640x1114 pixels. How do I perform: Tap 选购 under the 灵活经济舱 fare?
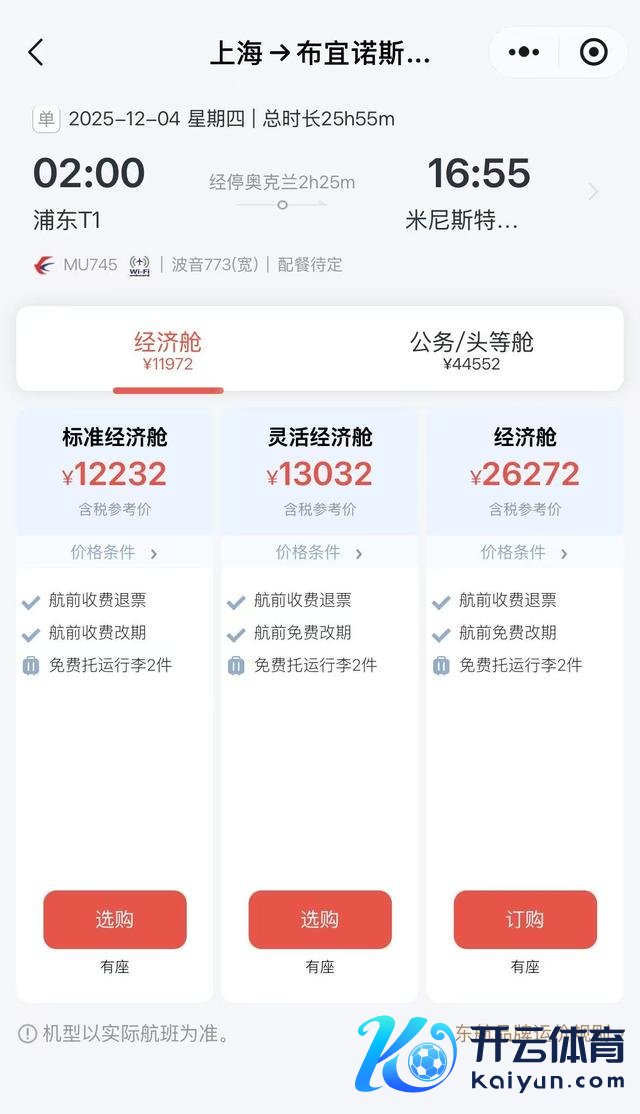pyautogui.click(x=320, y=919)
